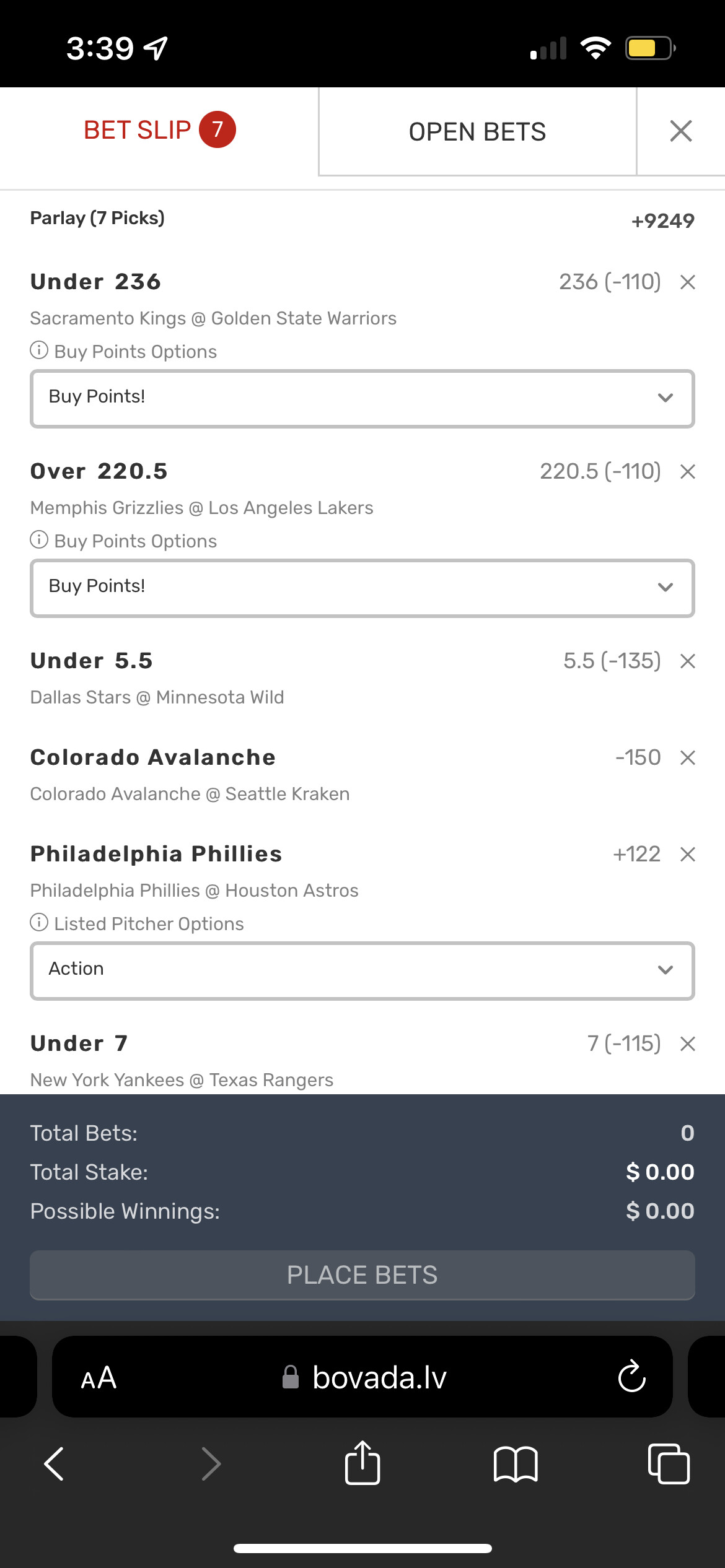
Task: Expand Buy Points dropdown for Kings @ Warriors
Action: (362, 398)
